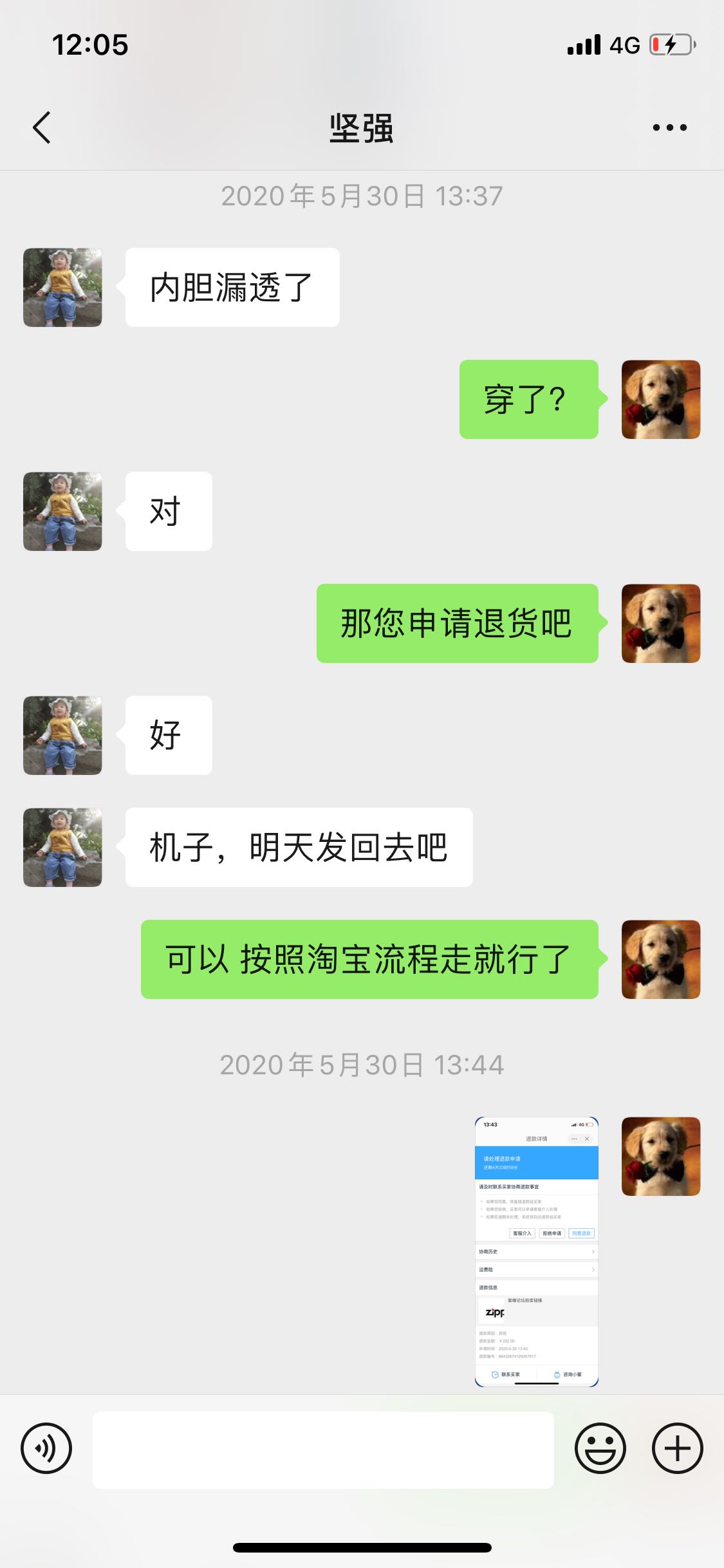
Task: Open the chat options three-dot menu
Action: tap(669, 127)
